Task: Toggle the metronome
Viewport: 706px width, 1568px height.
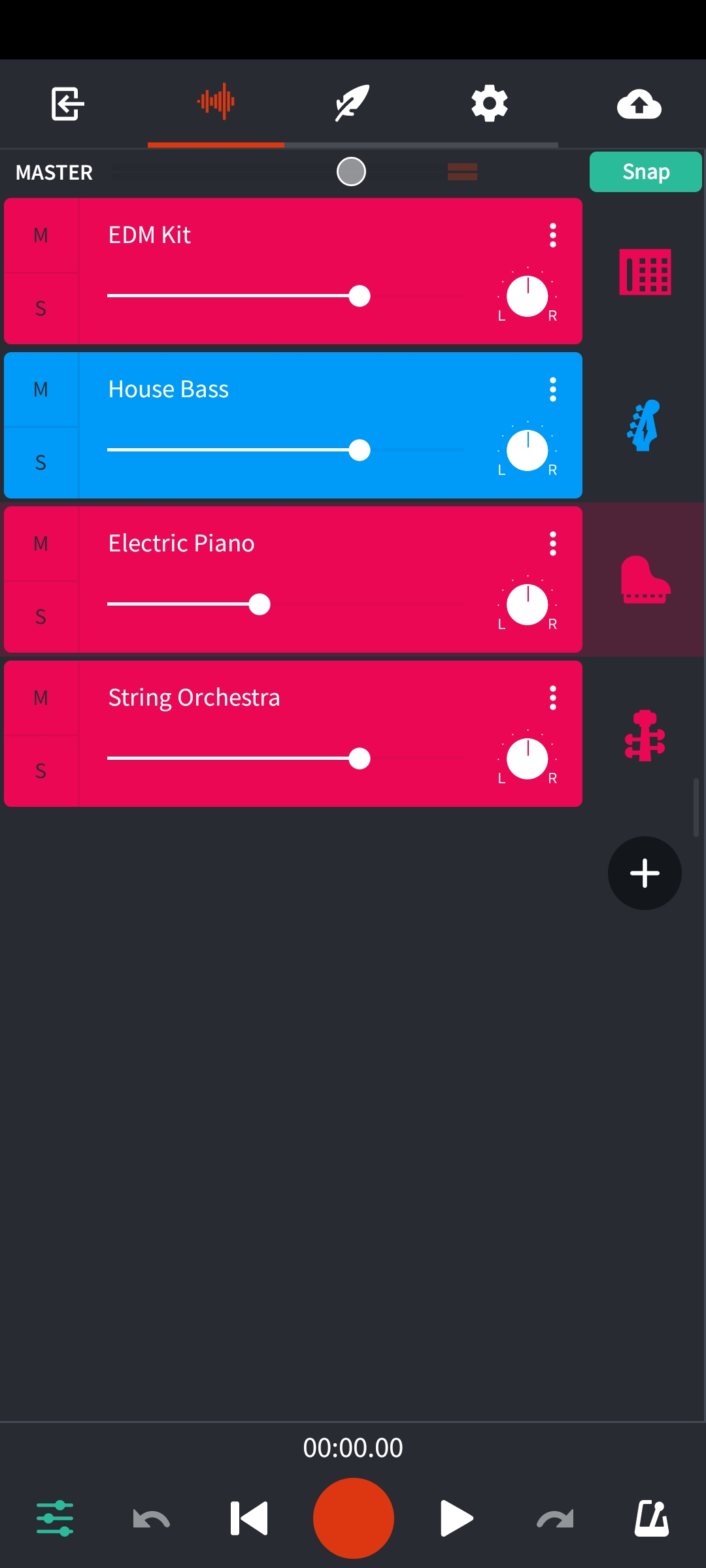Action: coord(652,1518)
